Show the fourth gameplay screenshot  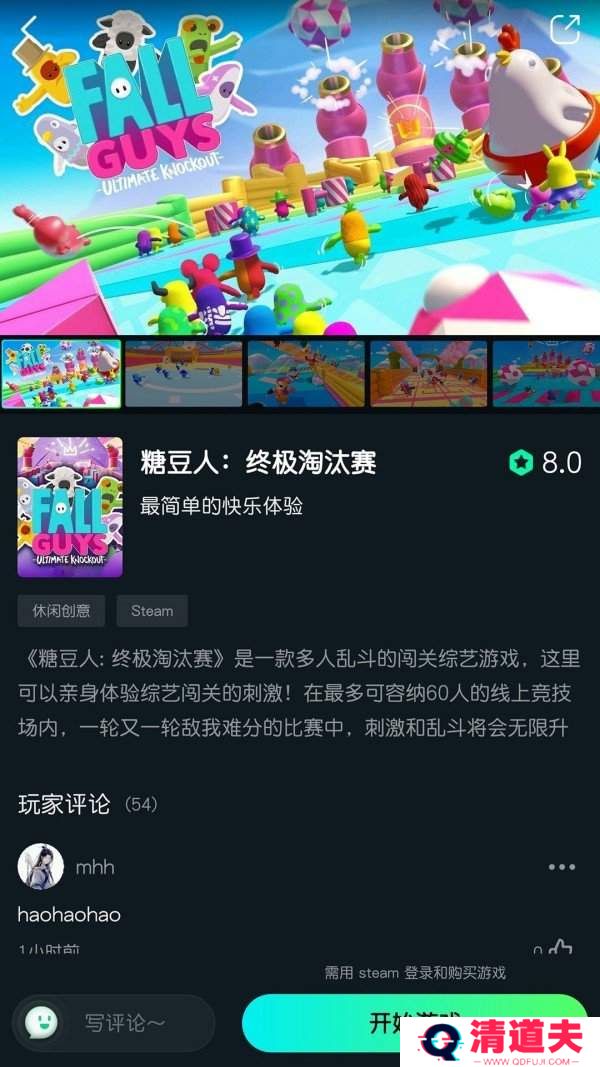429,374
